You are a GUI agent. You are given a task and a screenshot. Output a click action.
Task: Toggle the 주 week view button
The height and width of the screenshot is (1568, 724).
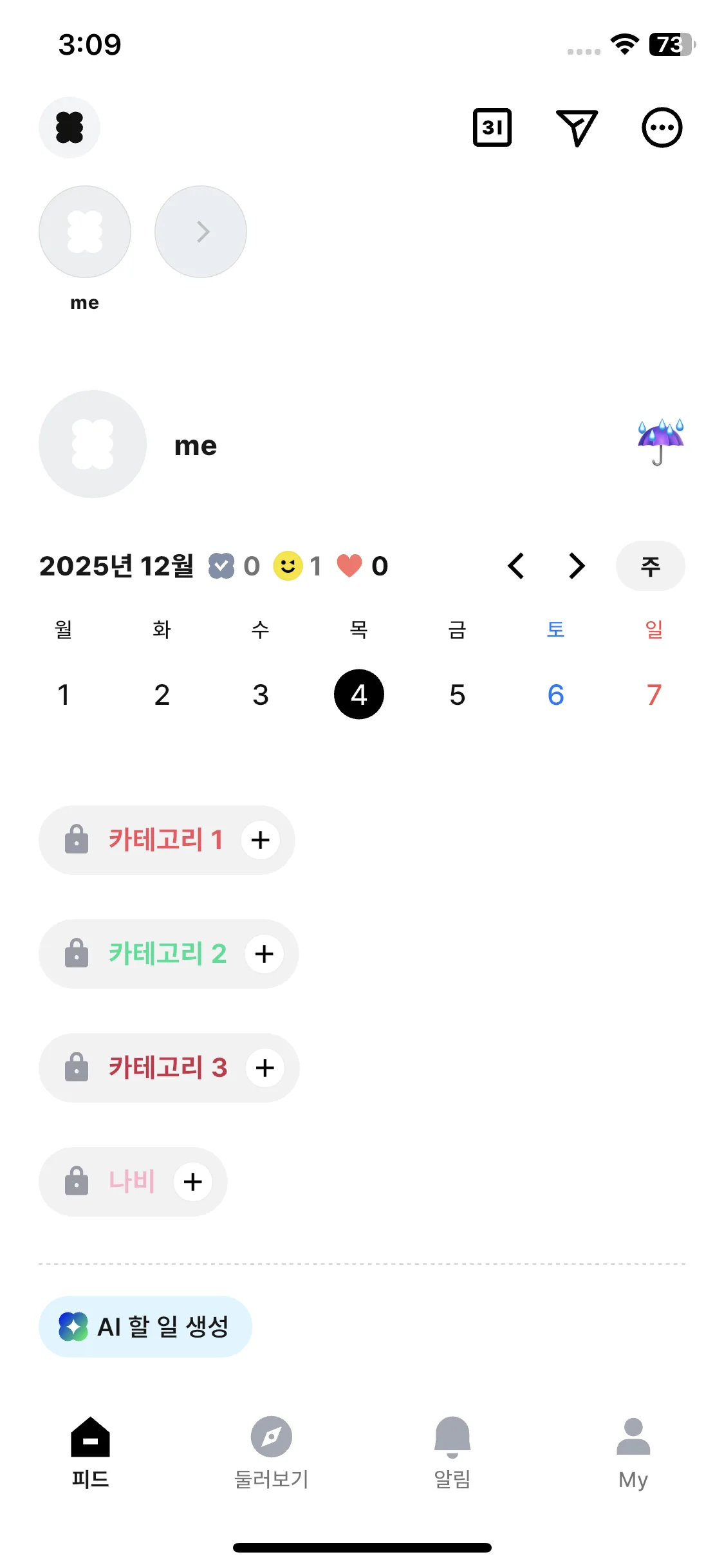click(650, 566)
